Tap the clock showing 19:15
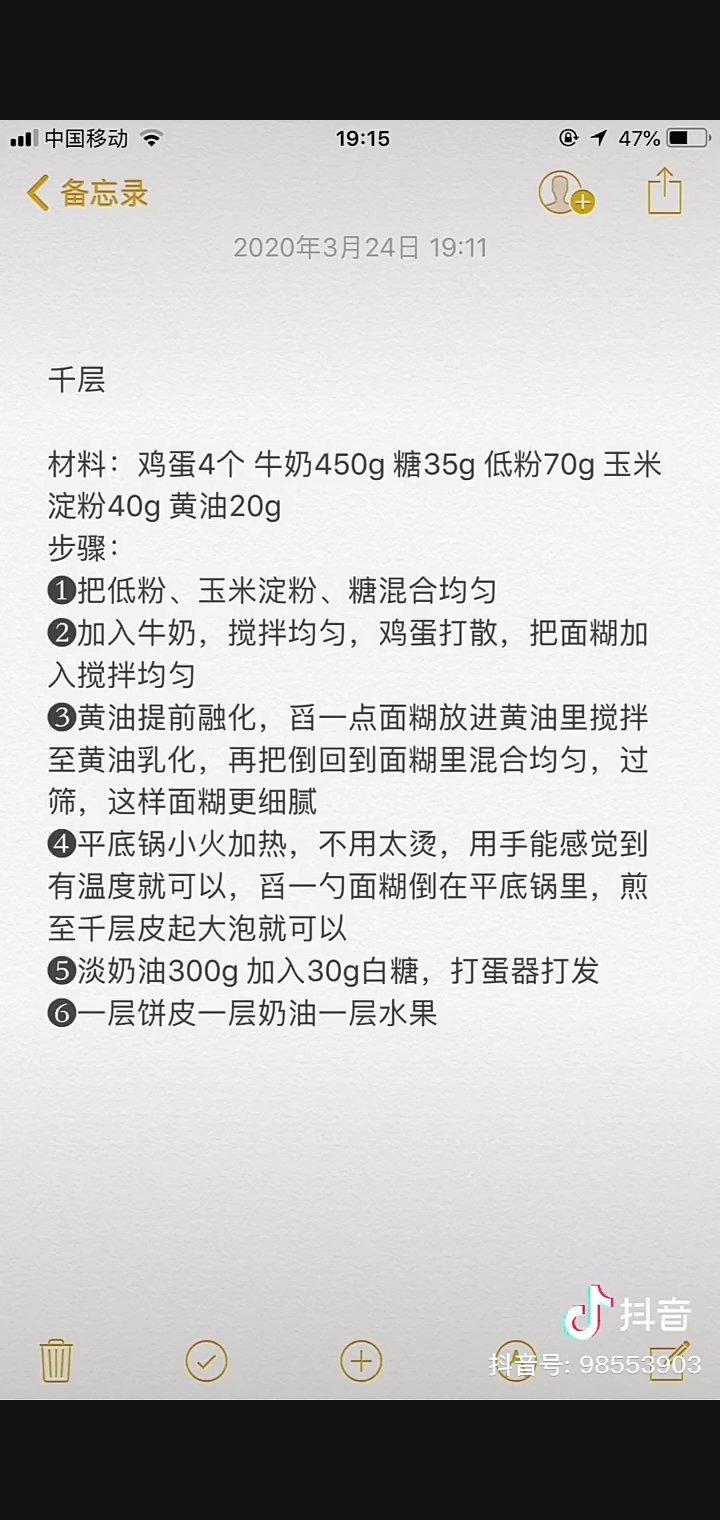This screenshot has height=1520, width=720. [363, 137]
